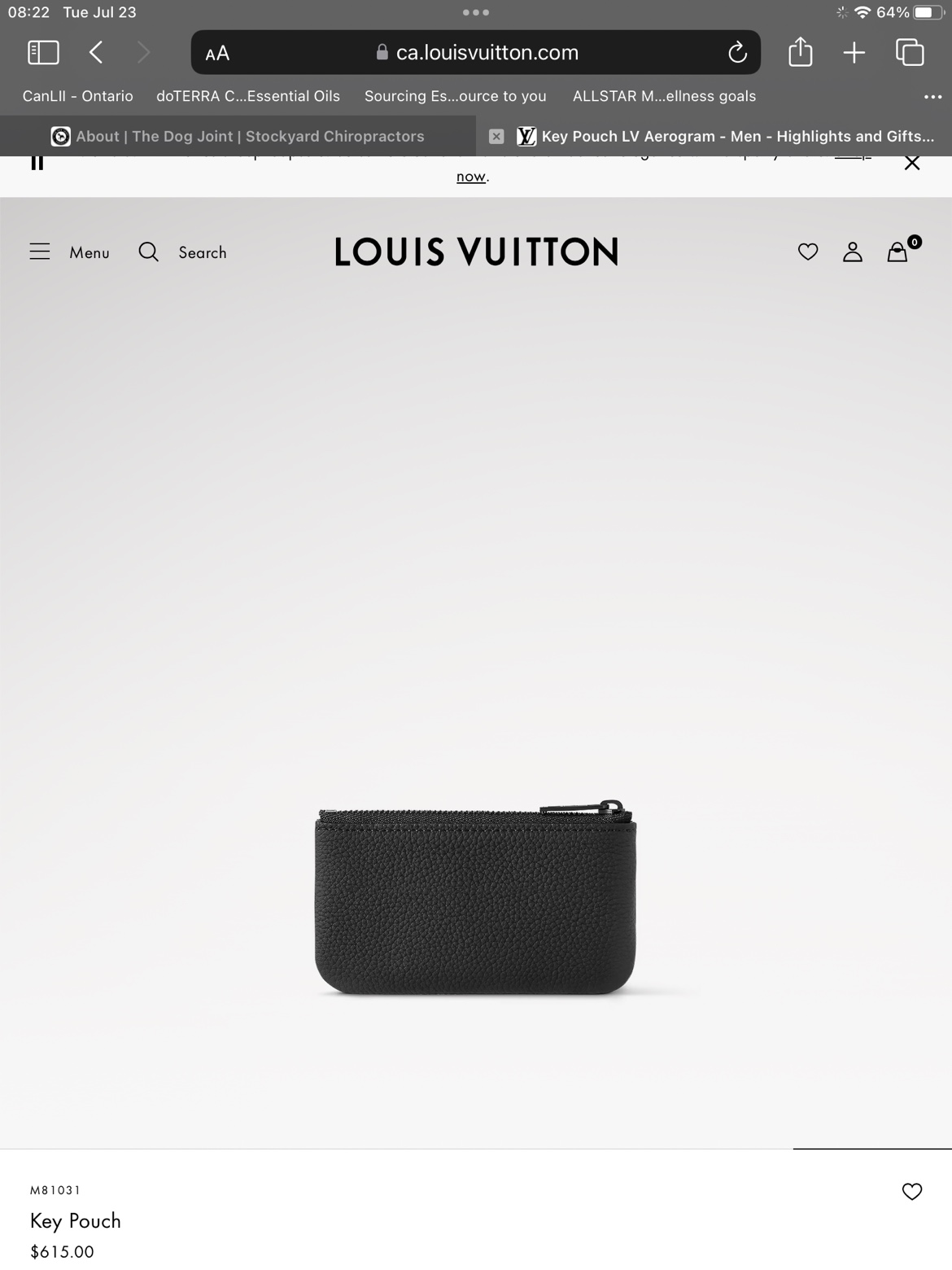The width and height of the screenshot is (952, 1270).
Task: Expand the LV Menu
Action: (68, 252)
